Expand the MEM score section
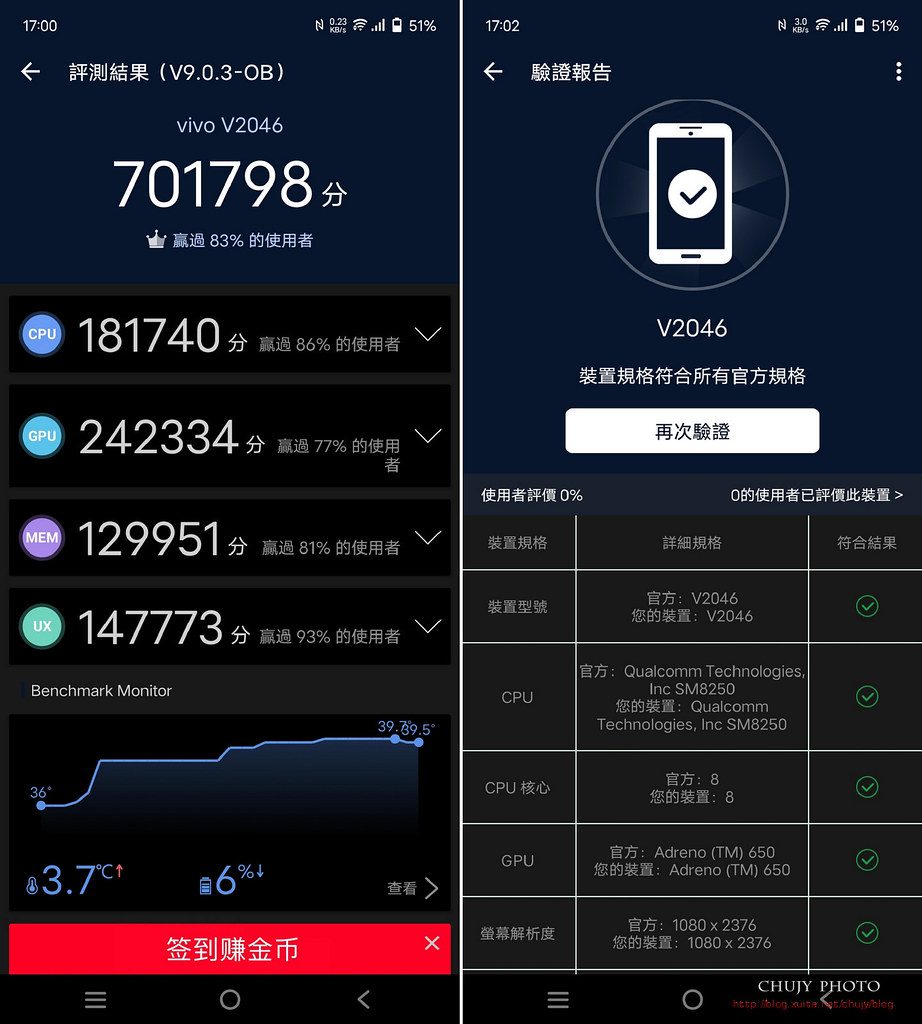The height and width of the screenshot is (1024, 922). (427, 538)
